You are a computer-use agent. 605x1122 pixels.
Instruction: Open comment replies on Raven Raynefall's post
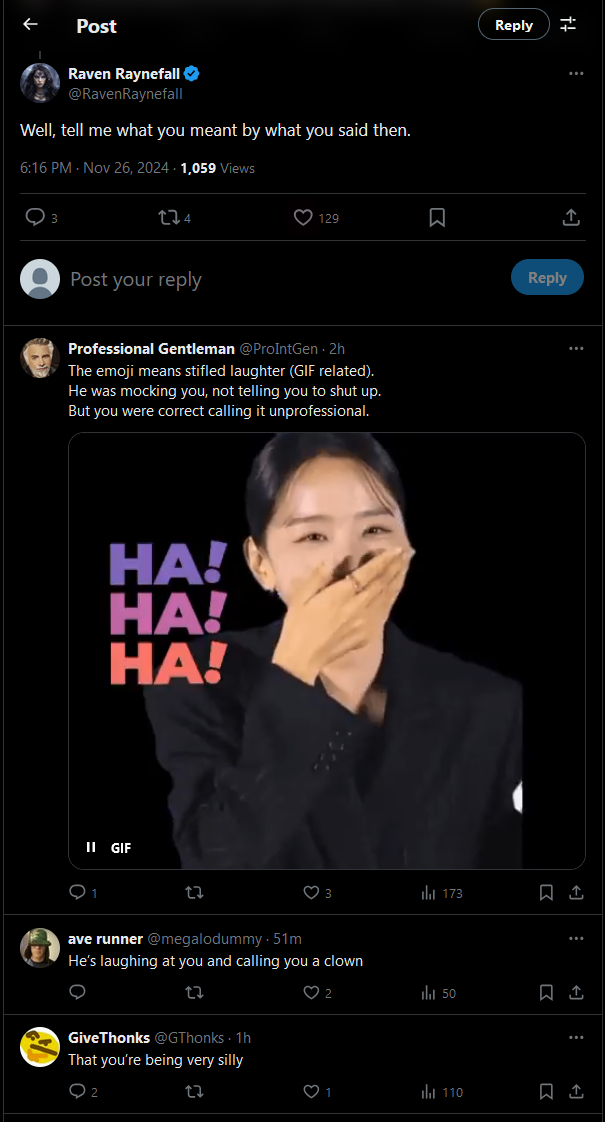click(x=35, y=217)
